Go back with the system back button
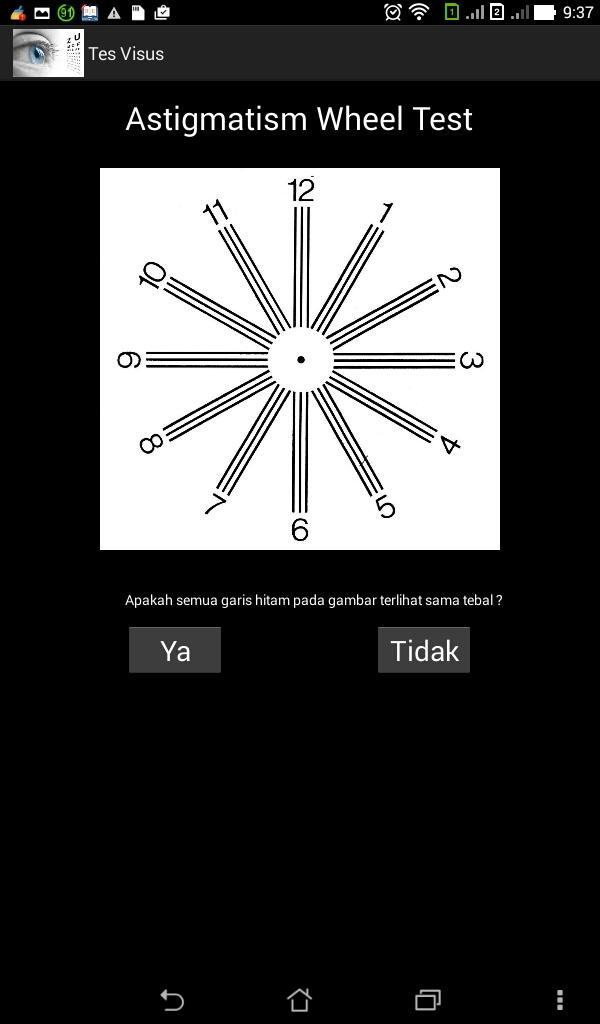This screenshot has width=600, height=1024. pyautogui.click(x=172, y=999)
